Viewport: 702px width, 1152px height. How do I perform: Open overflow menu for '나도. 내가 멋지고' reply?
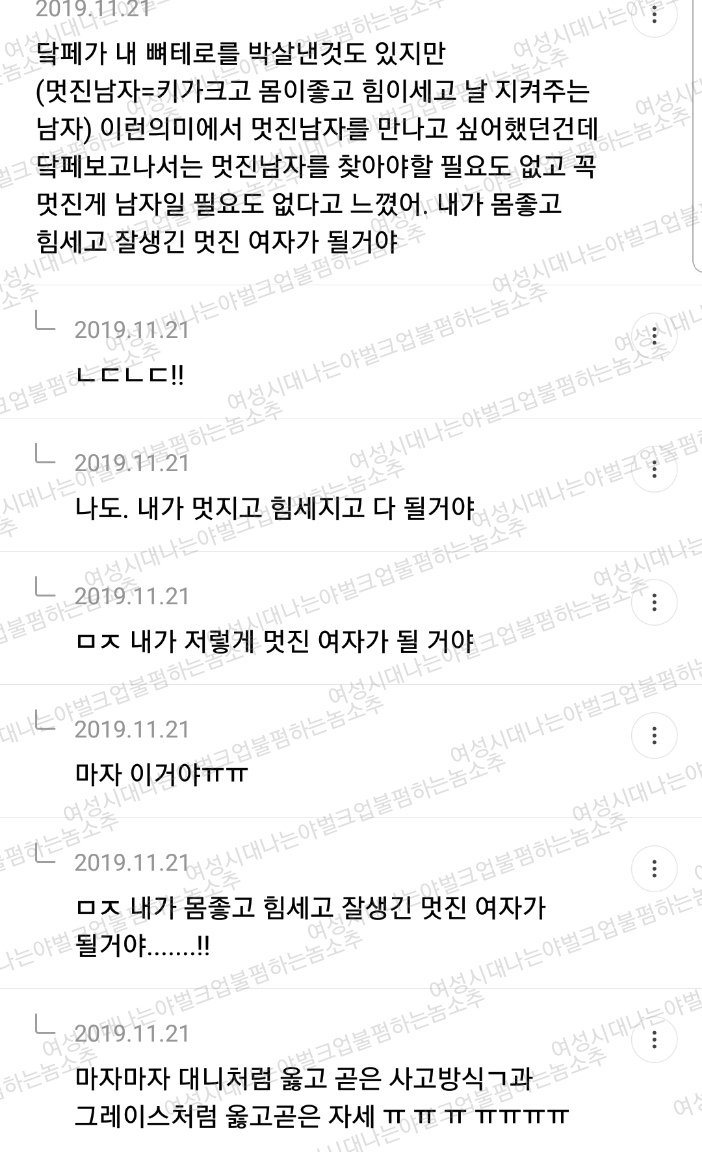coord(654,469)
